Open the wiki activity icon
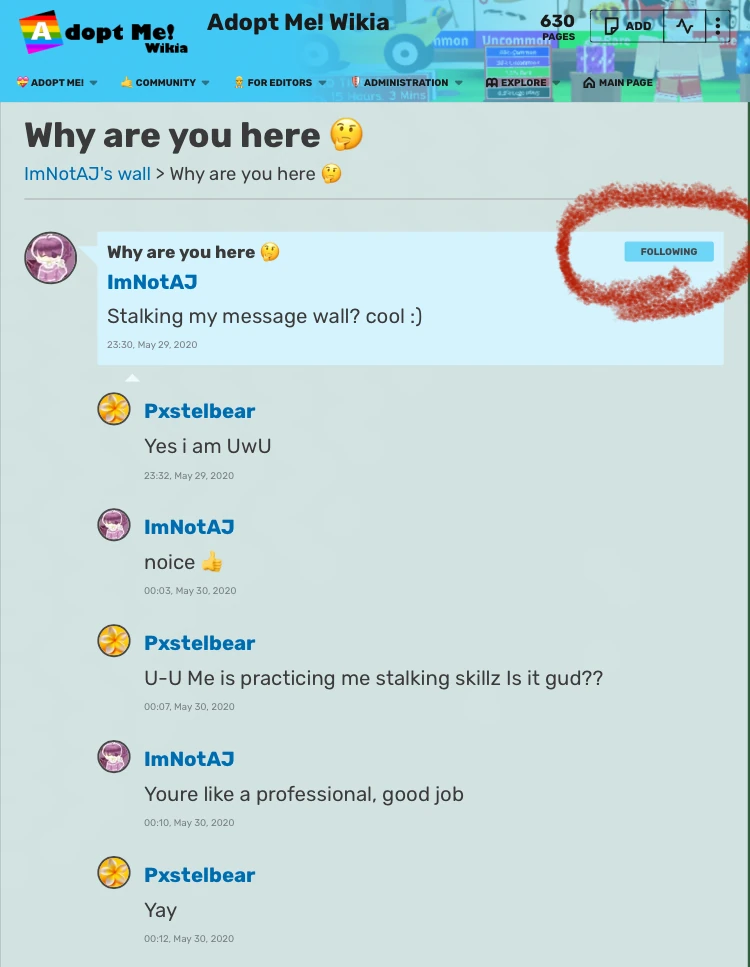This screenshot has height=967, width=750. click(x=684, y=26)
